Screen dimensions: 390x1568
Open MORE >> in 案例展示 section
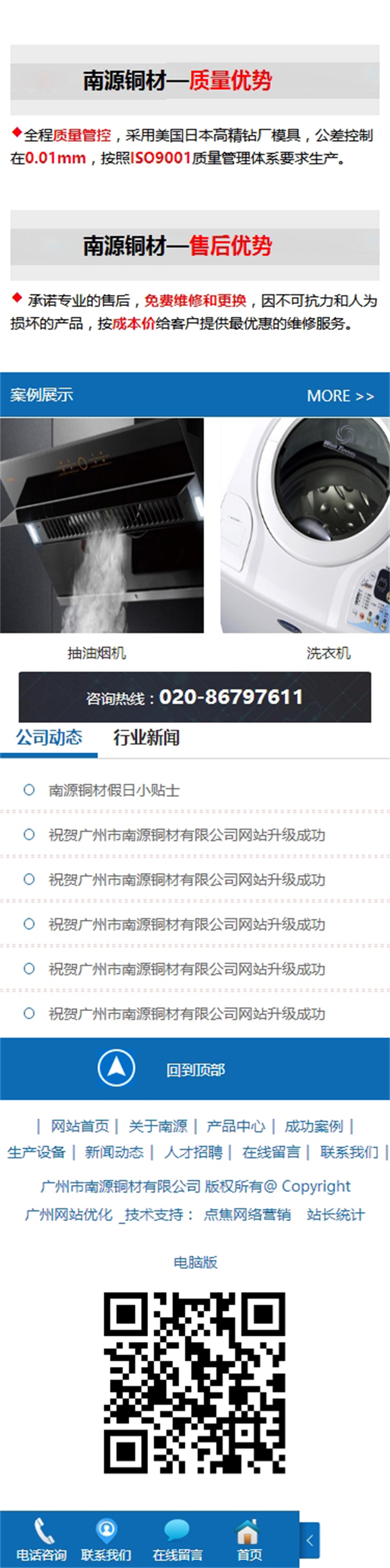tap(340, 395)
